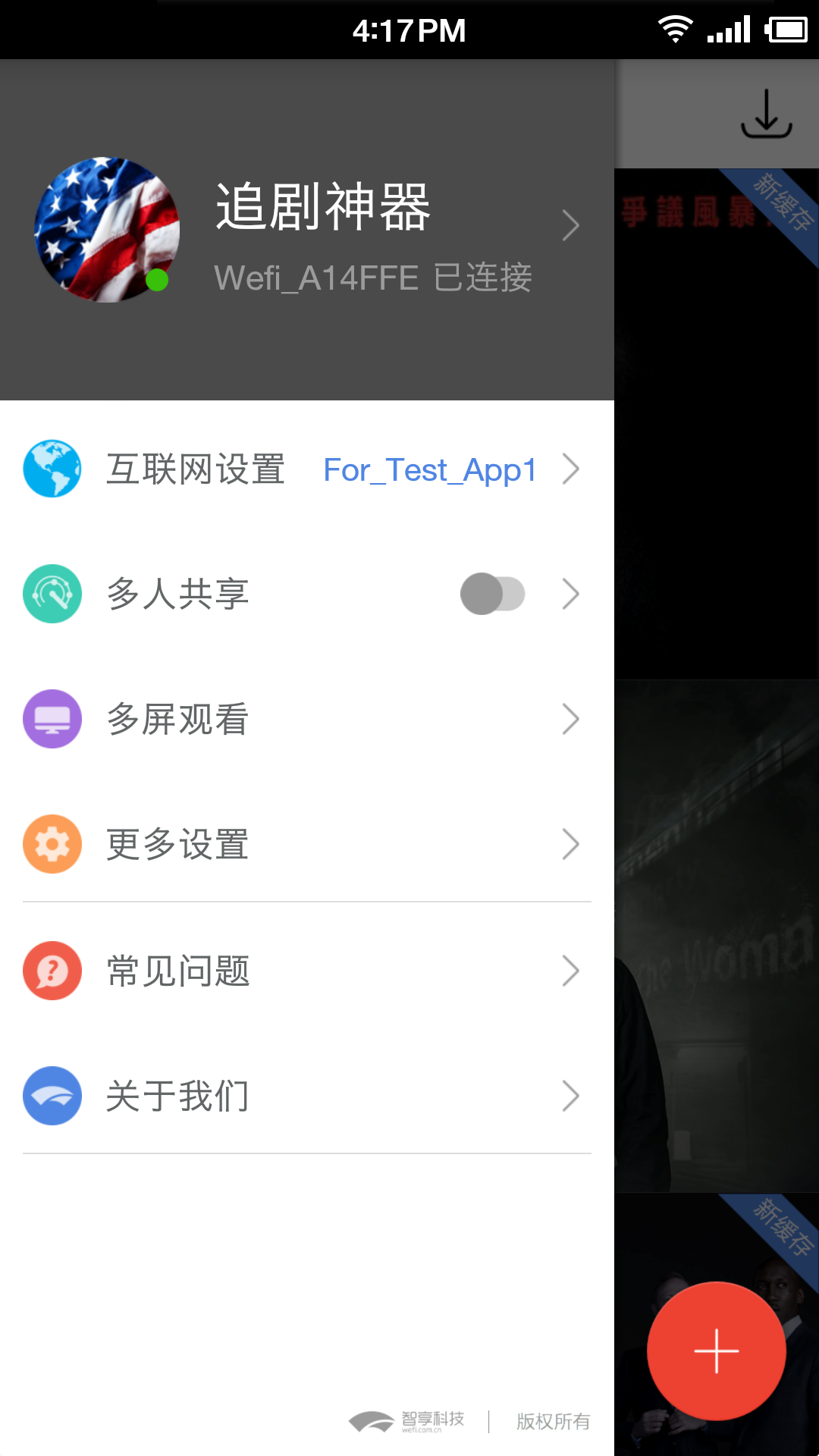The width and height of the screenshot is (819, 1456).
Task: Open the 多人共享 details chevron
Action: [x=571, y=594]
